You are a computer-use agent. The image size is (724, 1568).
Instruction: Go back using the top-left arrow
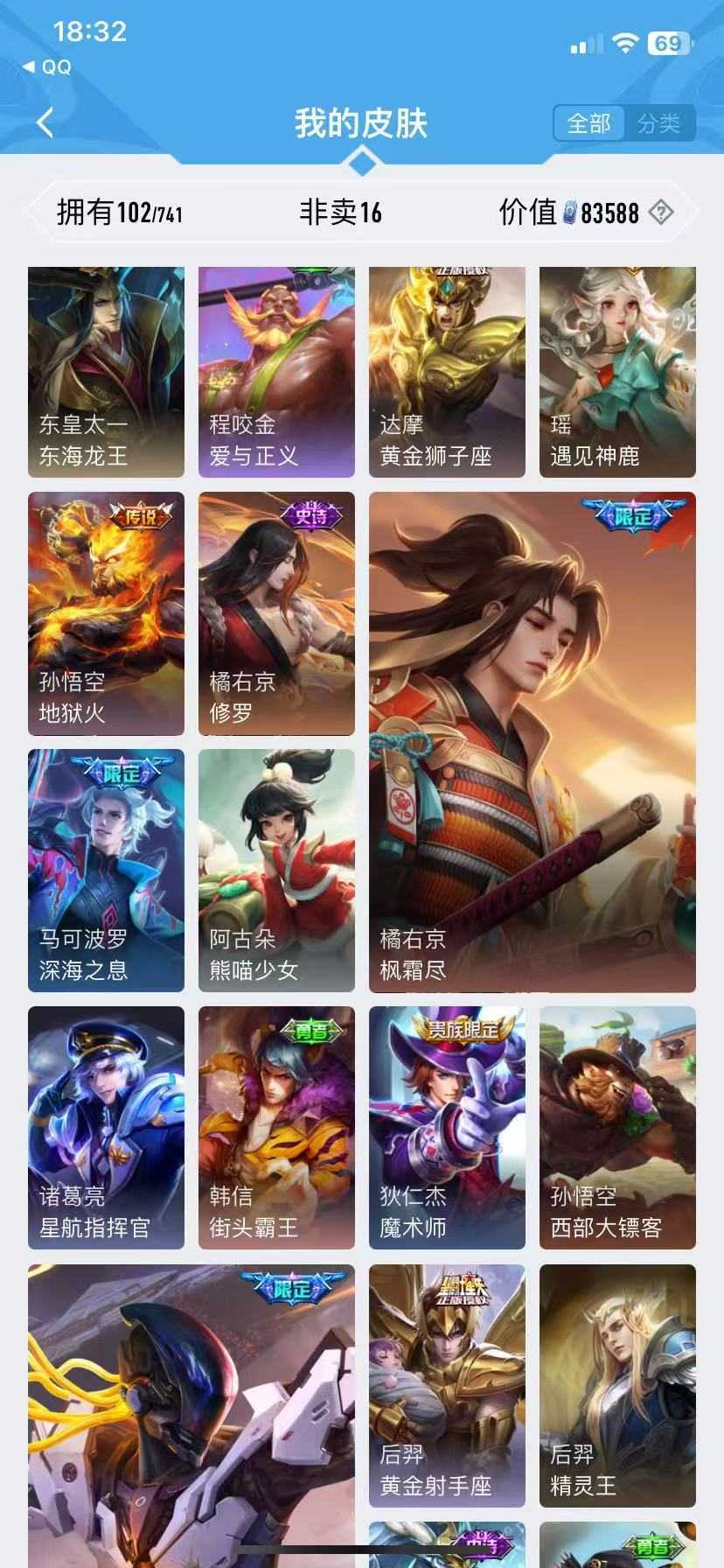click(x=45, y=123)
